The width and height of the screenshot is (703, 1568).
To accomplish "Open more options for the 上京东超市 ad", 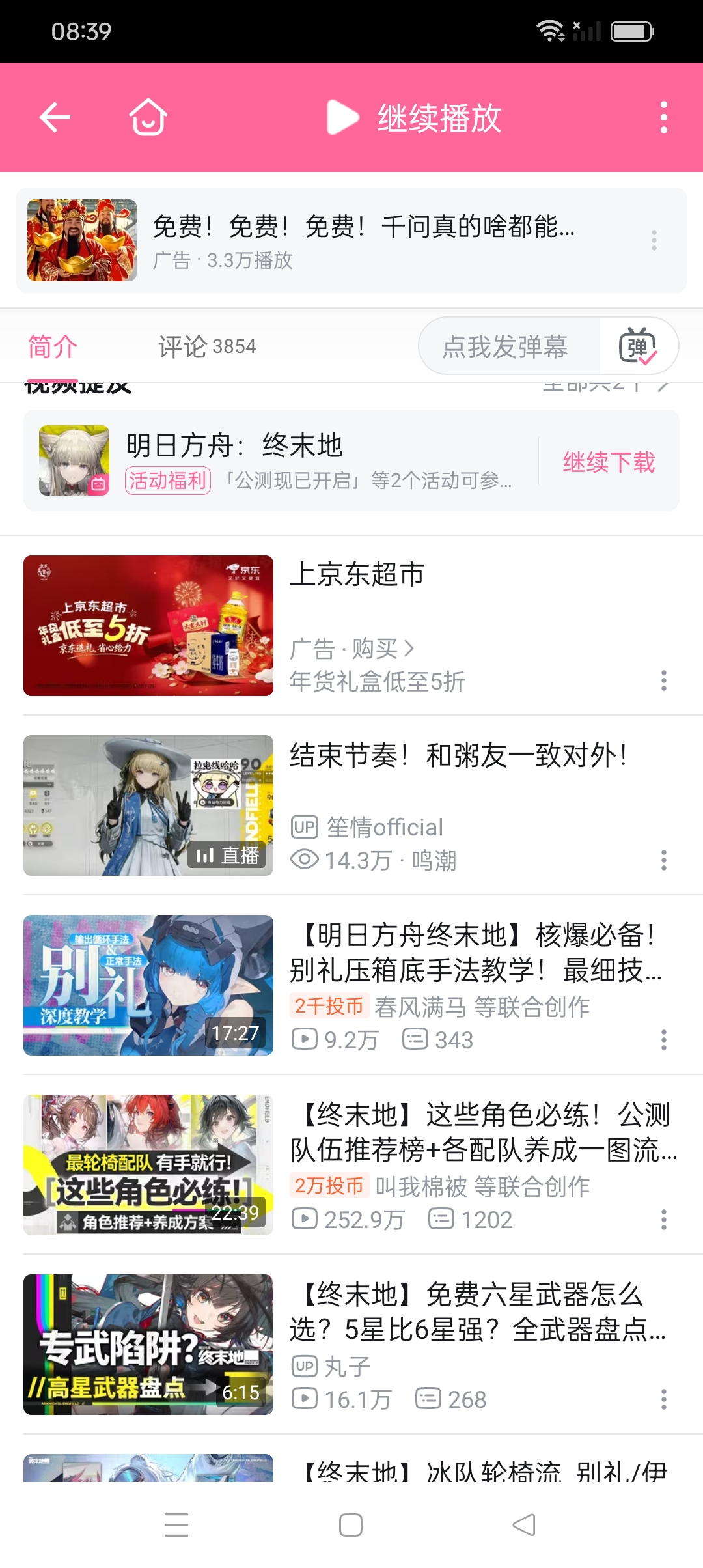I will coord(663,680).
